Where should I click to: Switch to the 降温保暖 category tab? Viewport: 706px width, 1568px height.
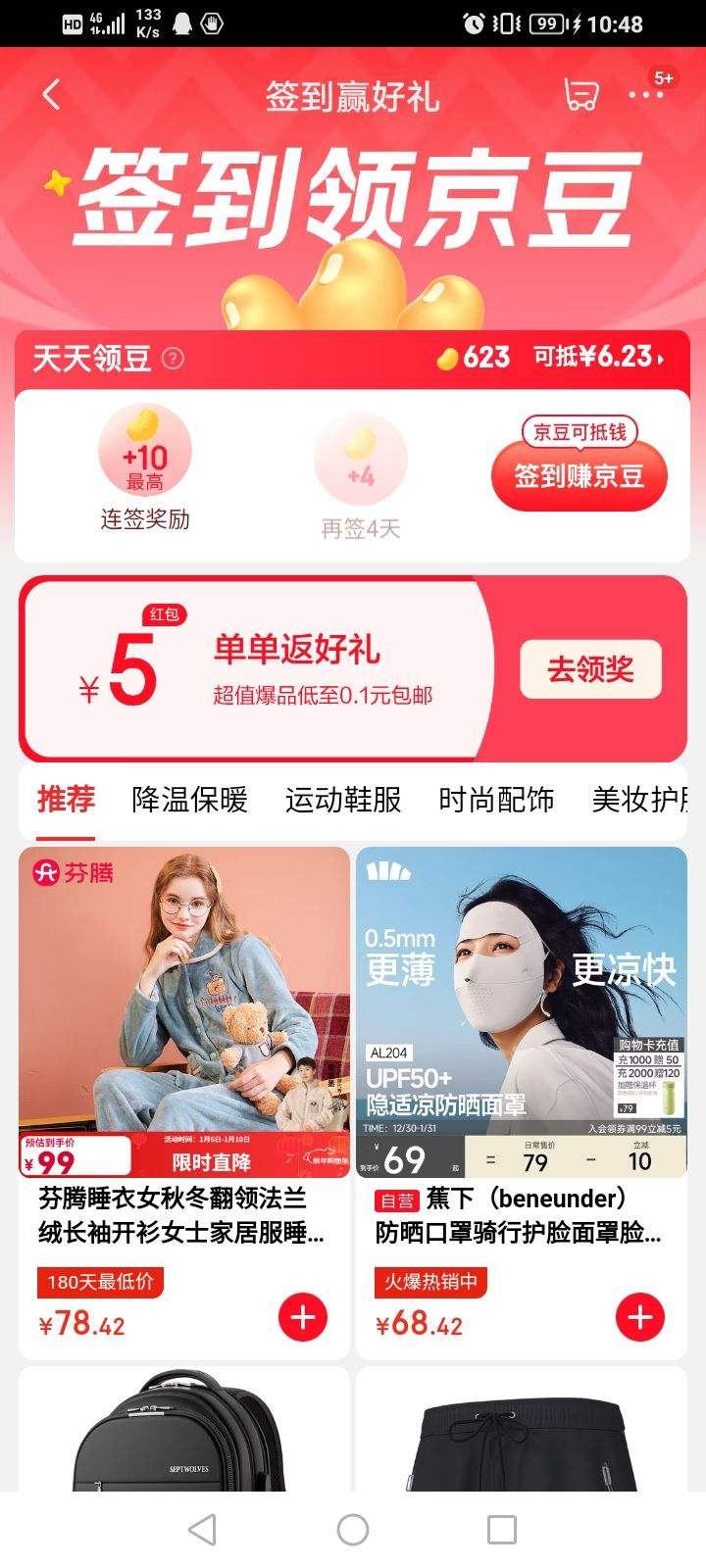click(x=189, y=801)
